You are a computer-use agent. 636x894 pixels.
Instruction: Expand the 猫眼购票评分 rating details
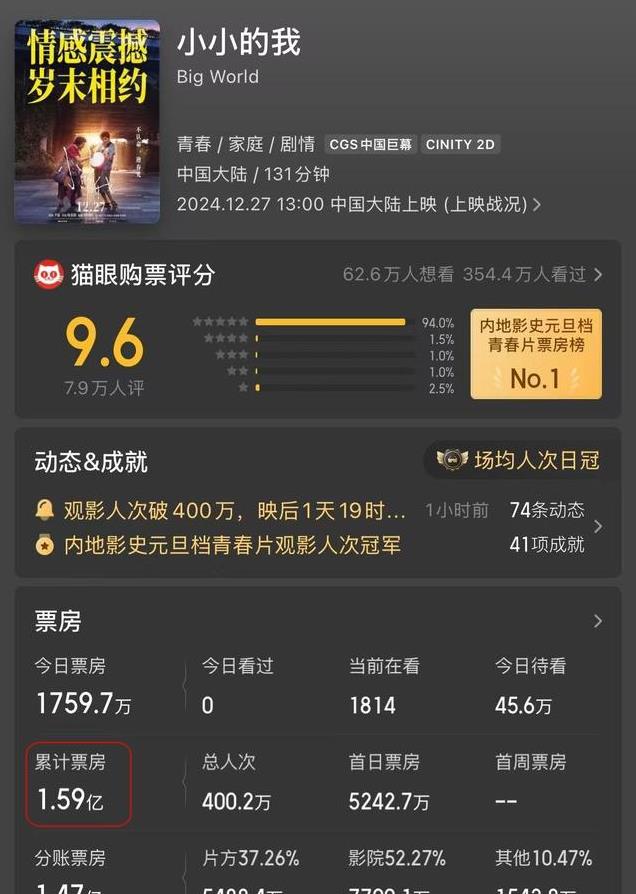coord(598,274)
